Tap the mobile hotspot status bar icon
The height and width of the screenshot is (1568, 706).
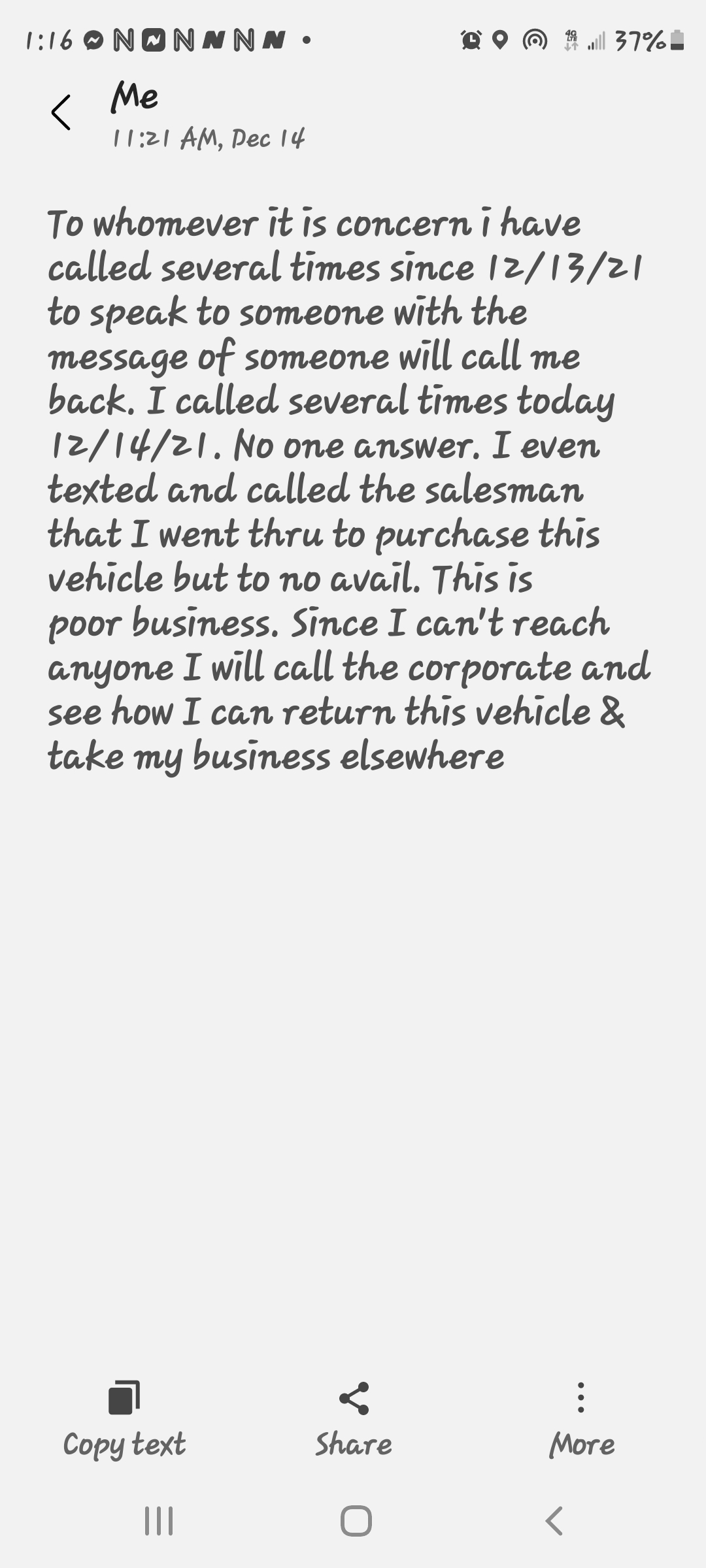(x=533, y=41)
